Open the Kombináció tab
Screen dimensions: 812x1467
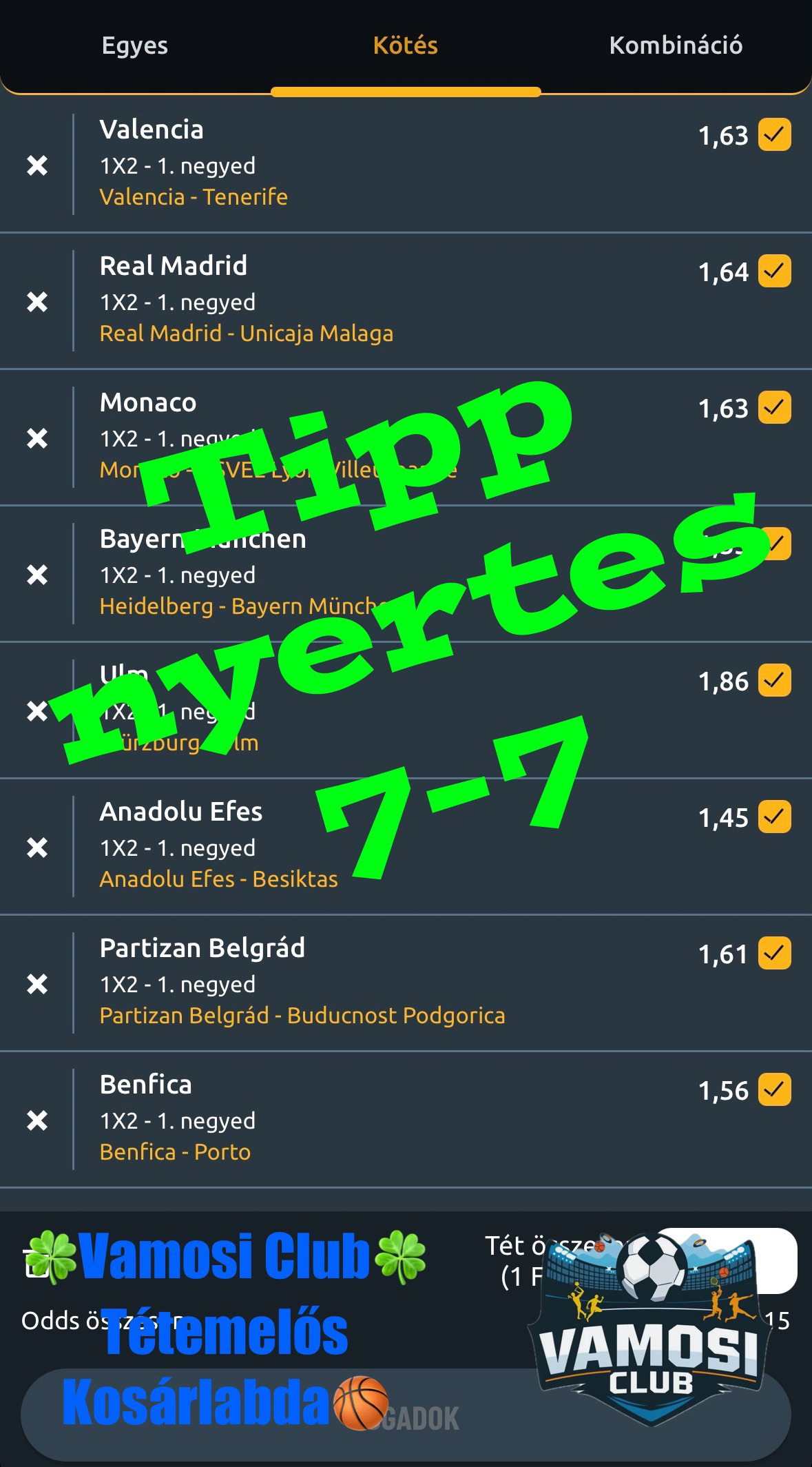[676, 45]
